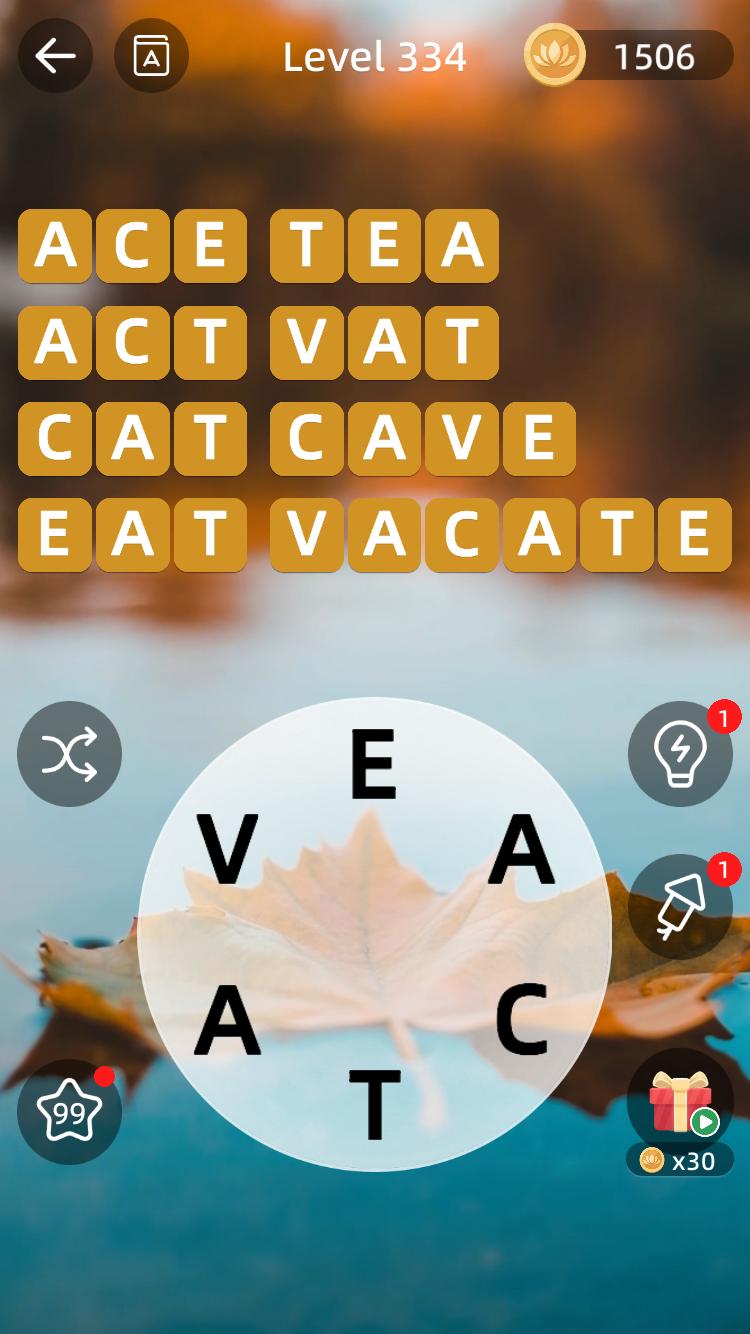Screen dimensions: 750x1334
Task: Use the rocket power-up
Action: pos(680,906)
